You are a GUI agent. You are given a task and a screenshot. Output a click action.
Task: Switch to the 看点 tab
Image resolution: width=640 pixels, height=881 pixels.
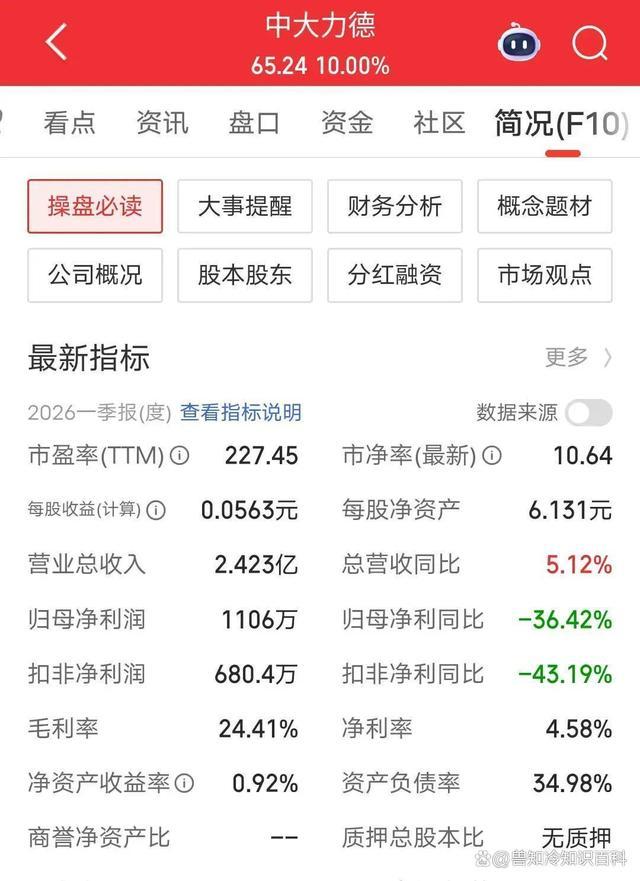69,122
